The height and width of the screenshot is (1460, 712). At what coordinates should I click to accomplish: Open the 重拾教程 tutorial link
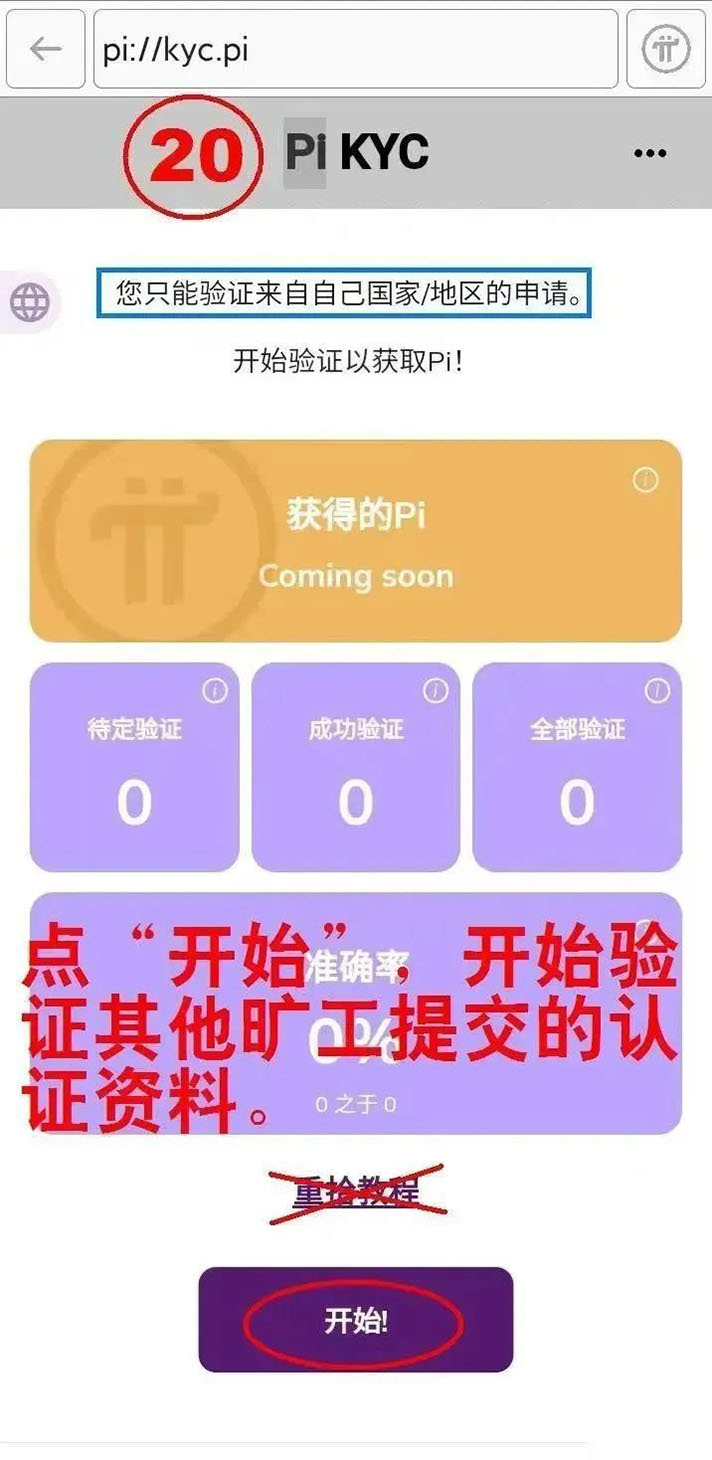coord(356,1192)
